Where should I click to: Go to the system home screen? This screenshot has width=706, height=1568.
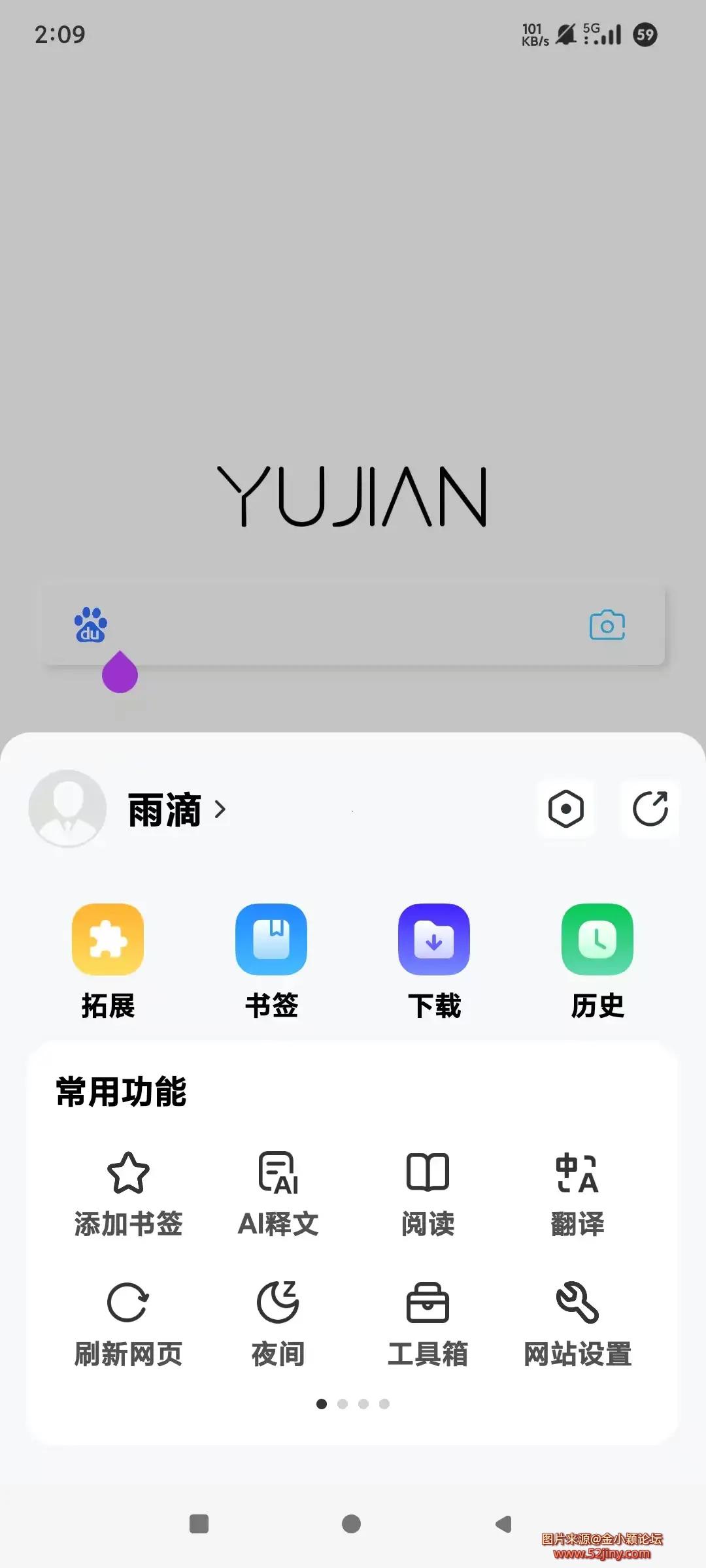click(351, 1524)
